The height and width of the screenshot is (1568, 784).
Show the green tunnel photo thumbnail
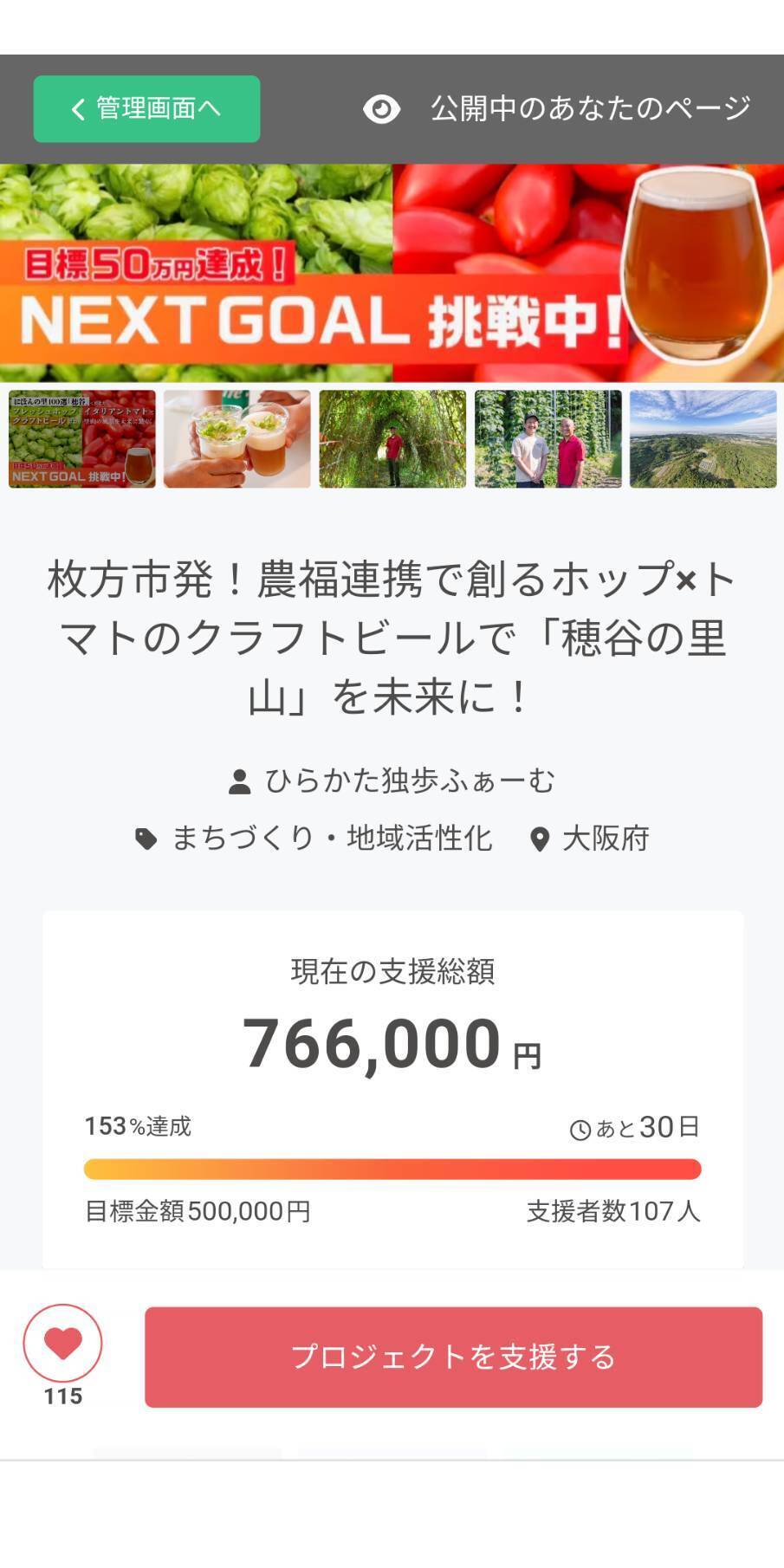[x=392, y=439]
